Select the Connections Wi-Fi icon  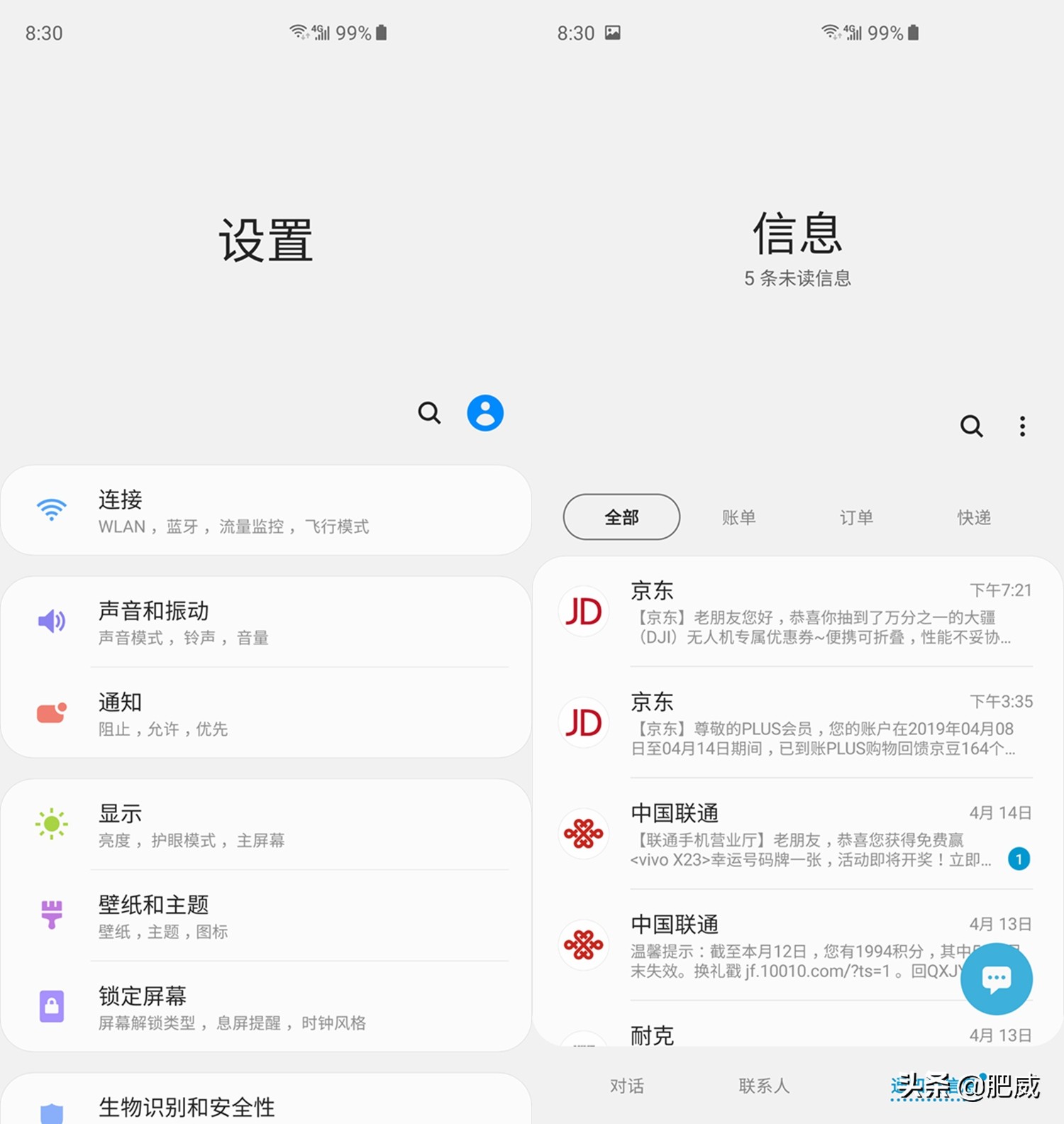[50, 508]
